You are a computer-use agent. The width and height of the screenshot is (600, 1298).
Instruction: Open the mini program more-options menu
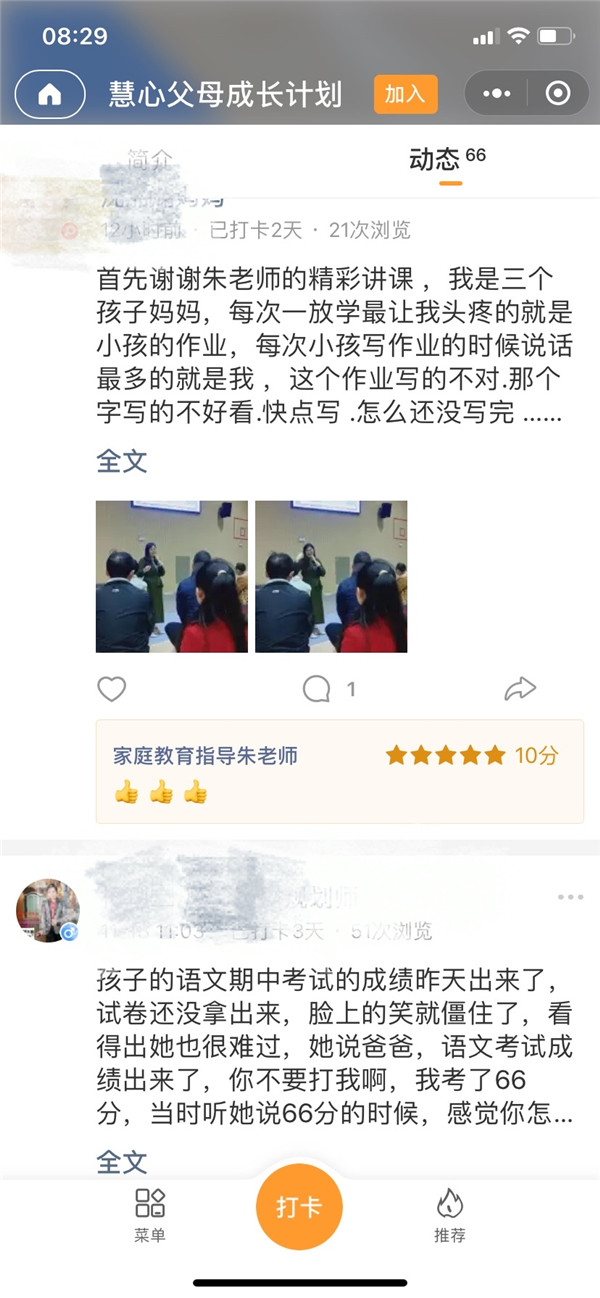pos(497,95)
